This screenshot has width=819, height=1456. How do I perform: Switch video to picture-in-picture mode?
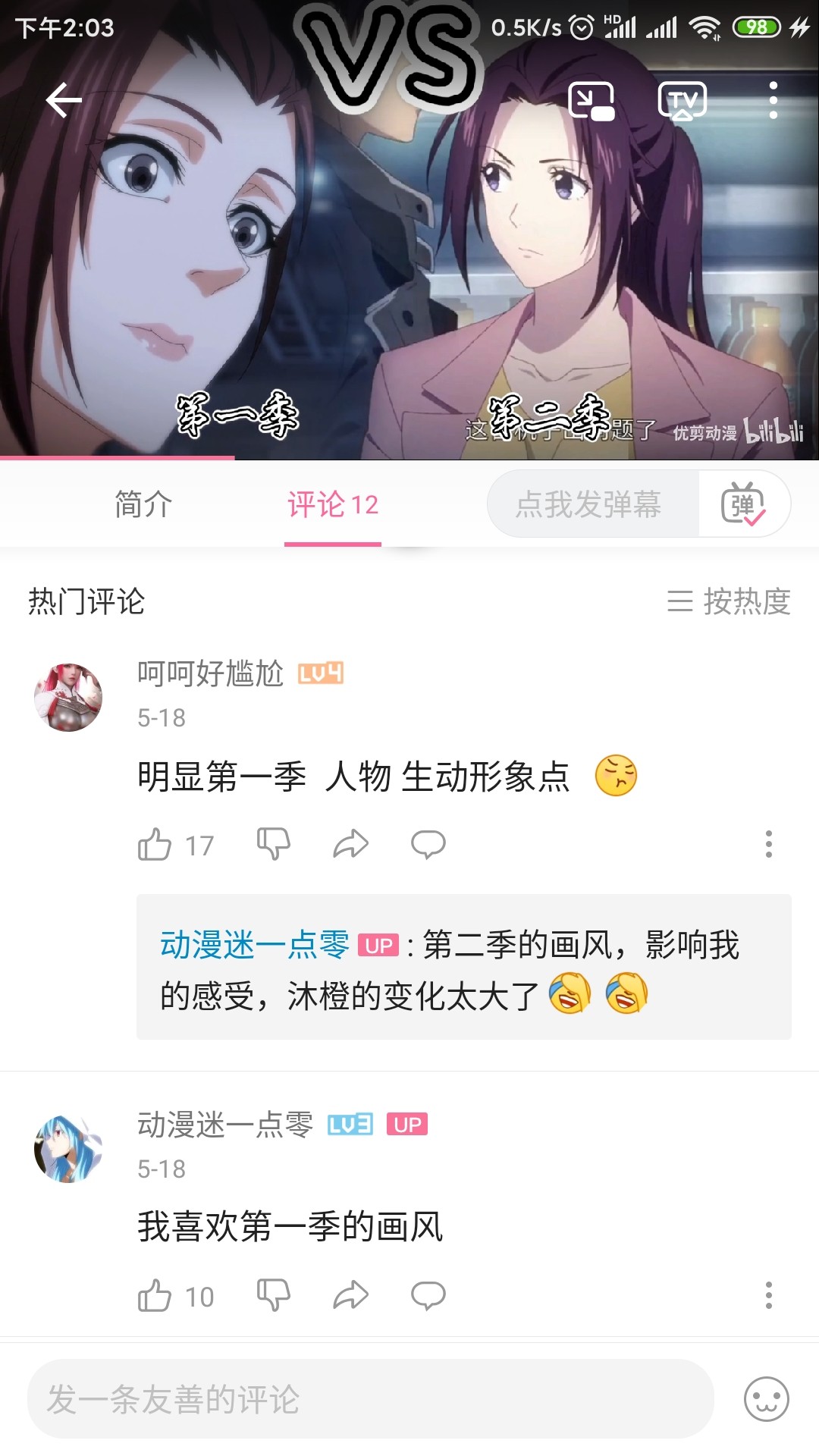coord(591,101)
